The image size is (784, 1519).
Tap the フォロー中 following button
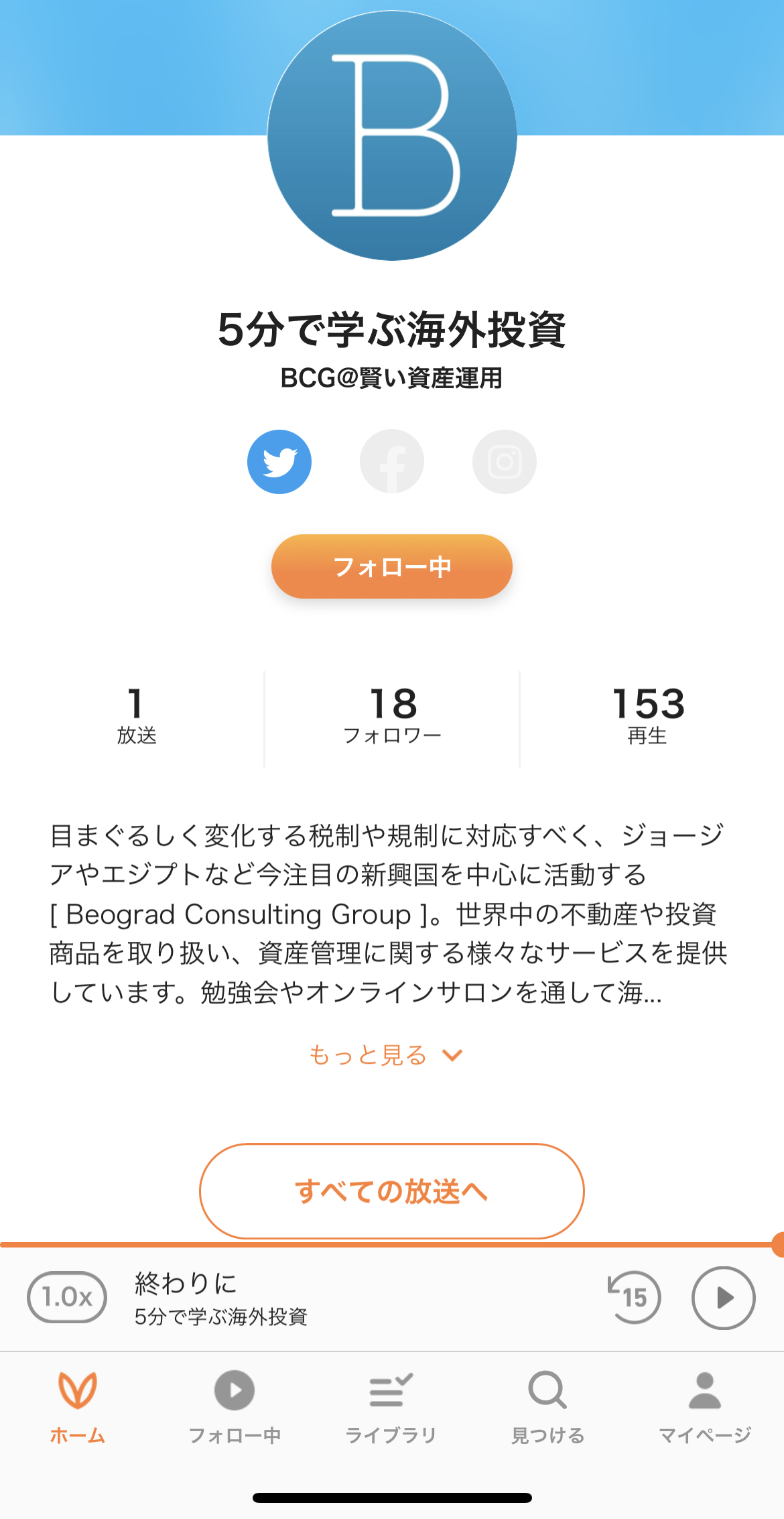point(392,566)
